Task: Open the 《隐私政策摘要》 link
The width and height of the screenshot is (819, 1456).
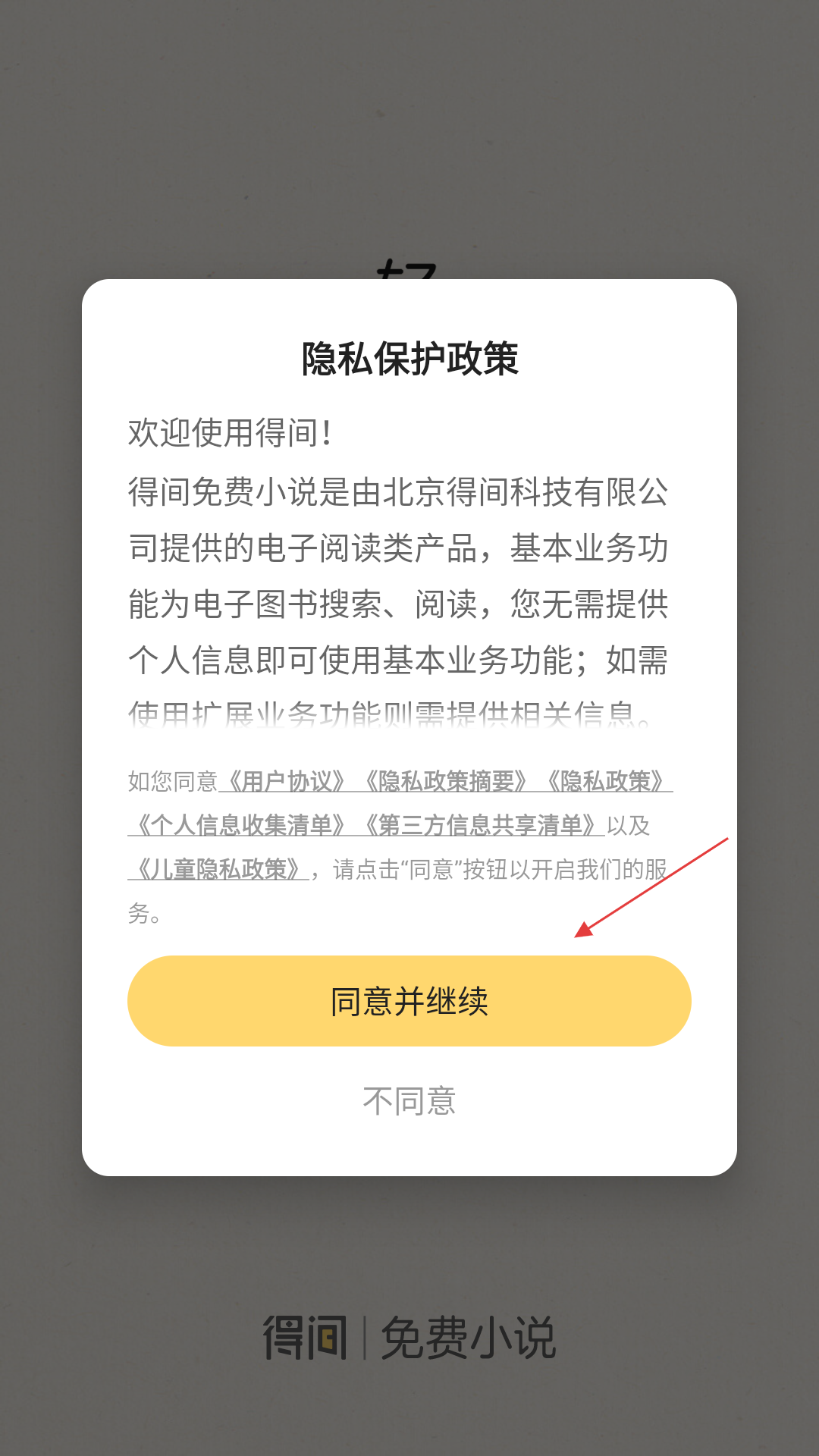Action: tap(446, 781)
